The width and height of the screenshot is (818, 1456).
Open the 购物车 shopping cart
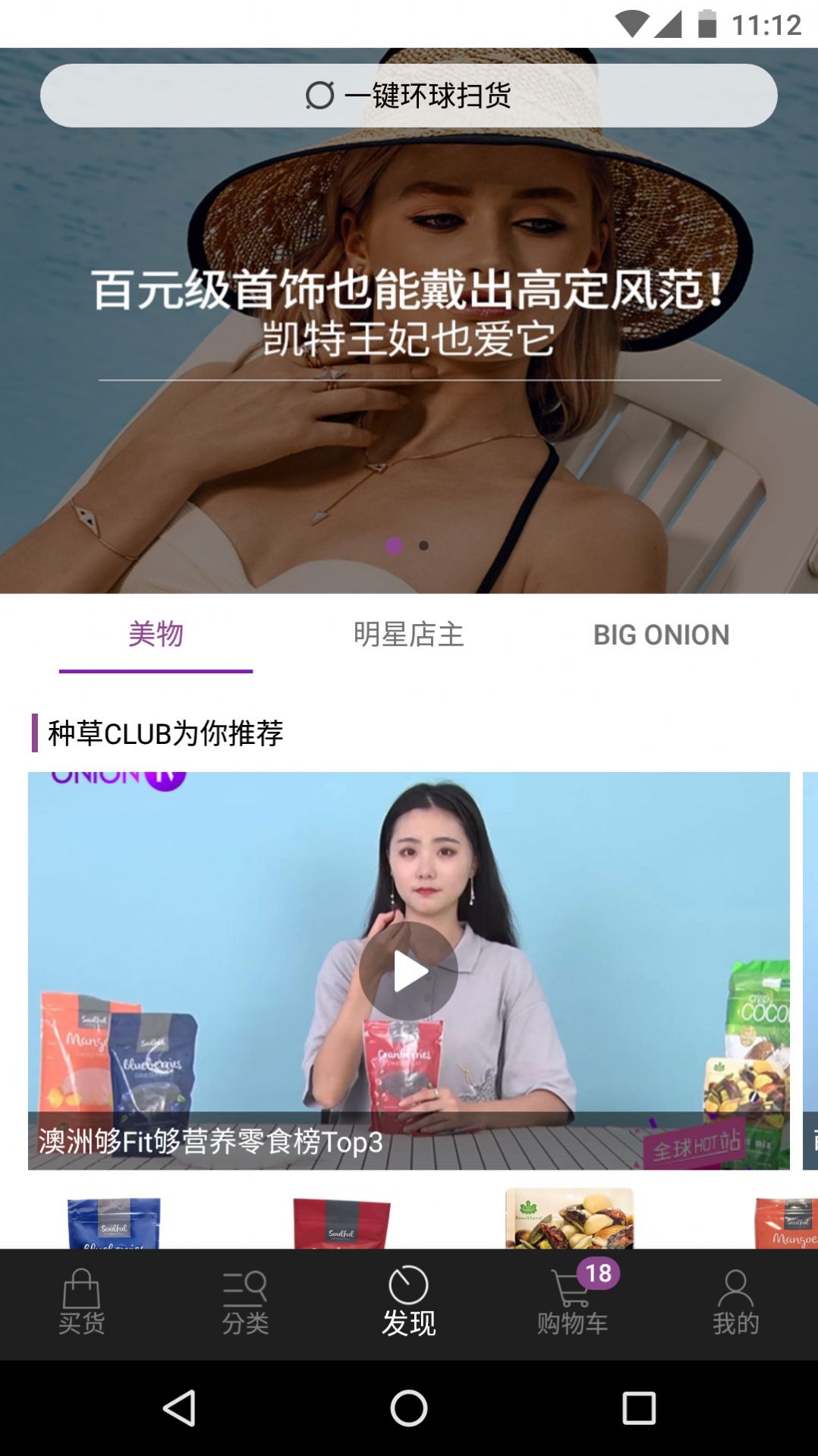pos(573,1303)
